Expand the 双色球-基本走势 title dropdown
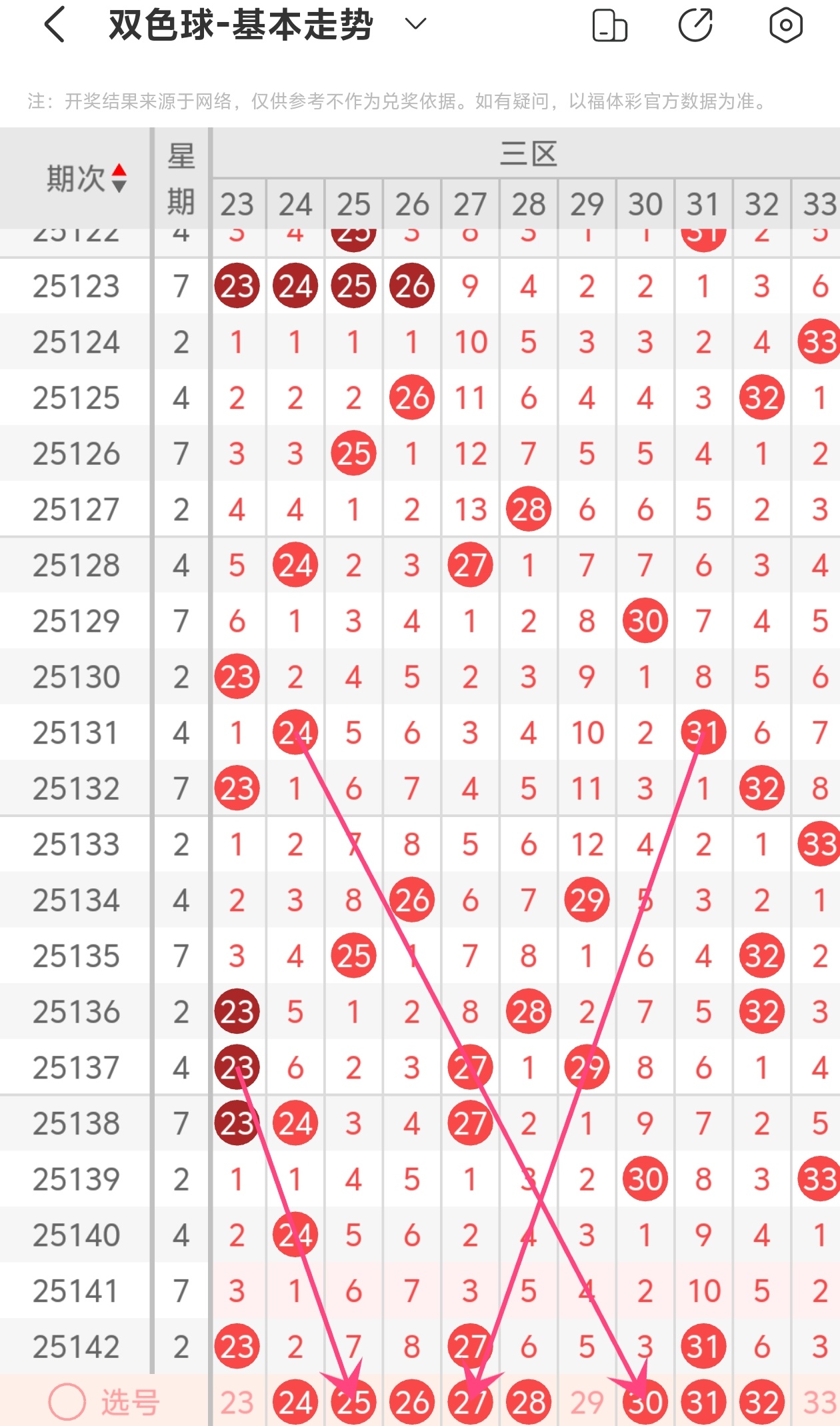840x1426 pixels. [415, 25]
